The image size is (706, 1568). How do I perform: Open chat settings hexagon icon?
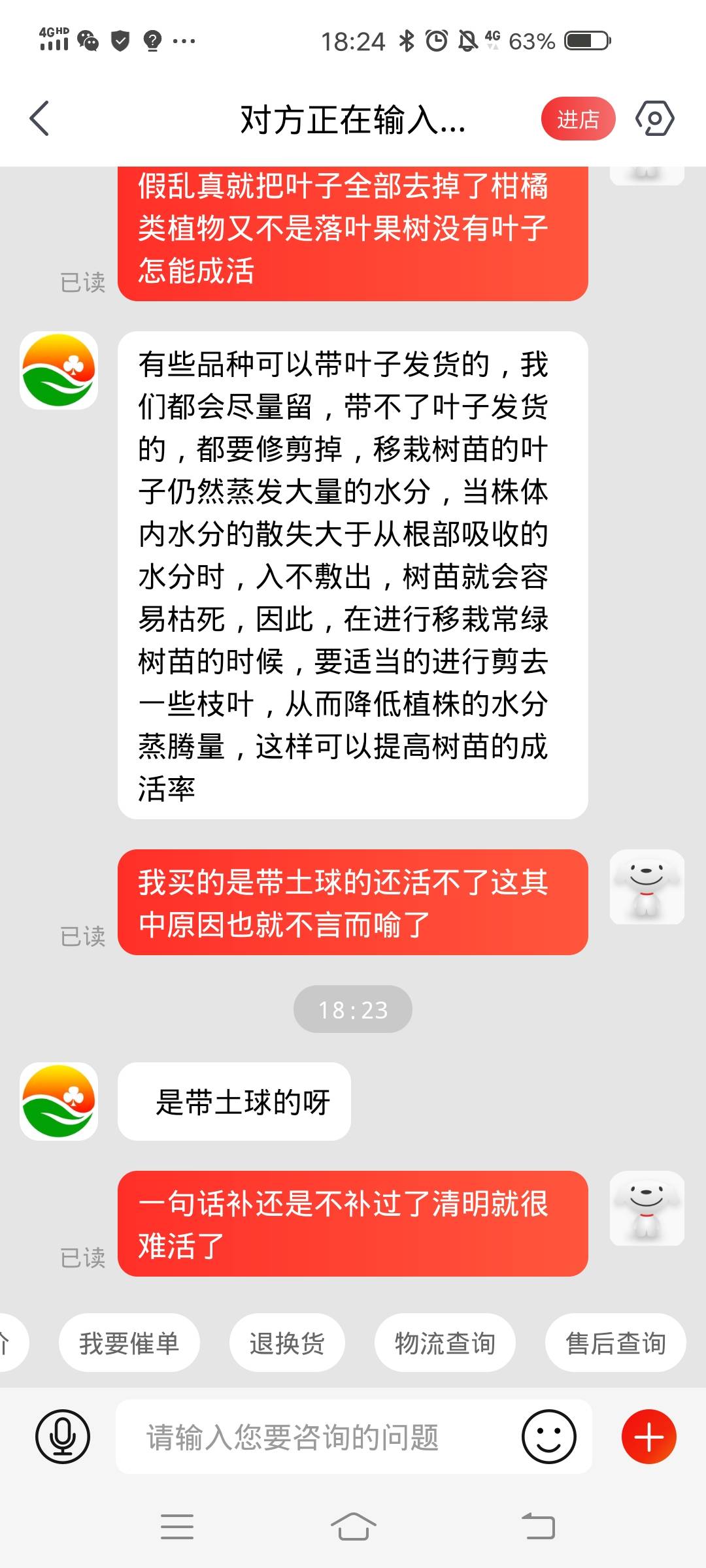pos(654,119)
